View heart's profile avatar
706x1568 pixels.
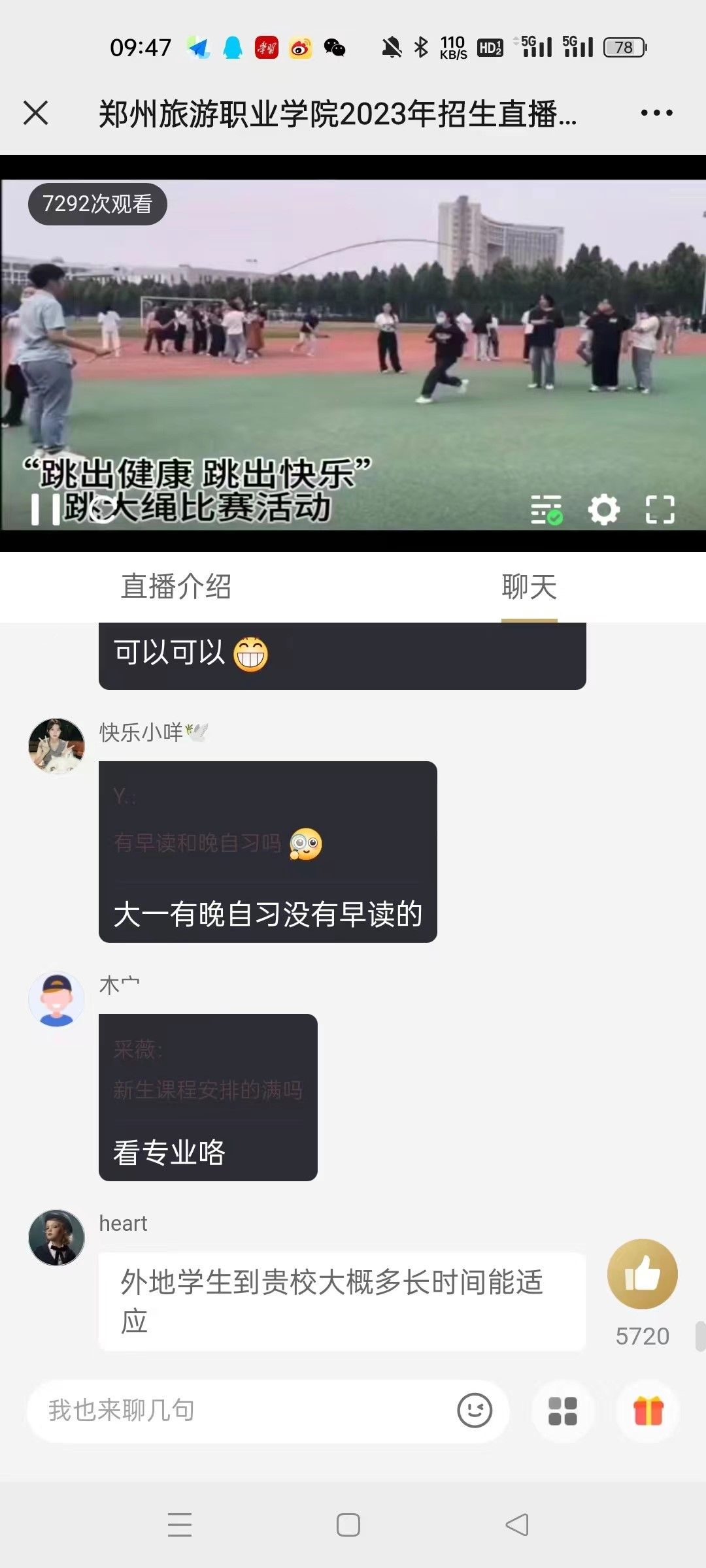[x=57, y=1237]
